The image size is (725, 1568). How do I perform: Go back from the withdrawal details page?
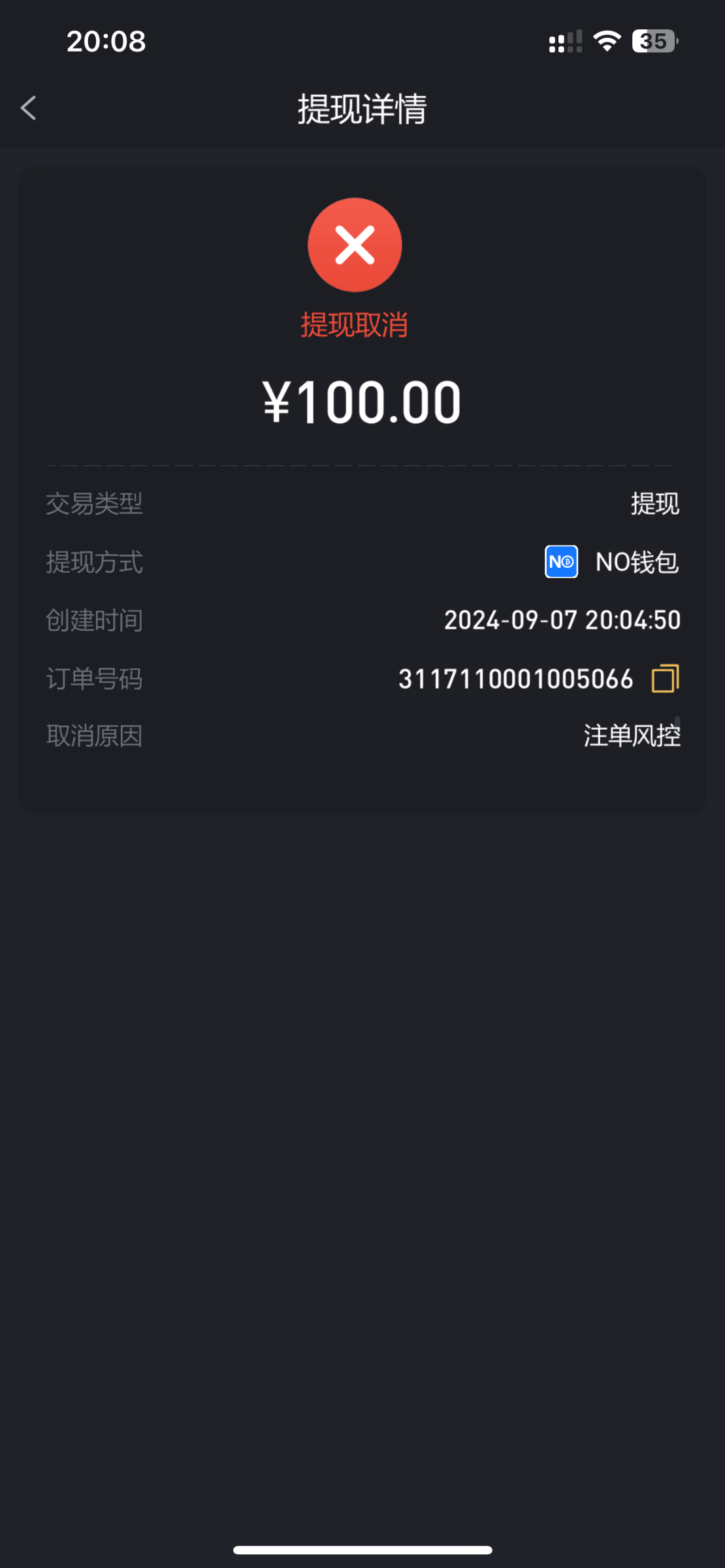coord(29,108)
